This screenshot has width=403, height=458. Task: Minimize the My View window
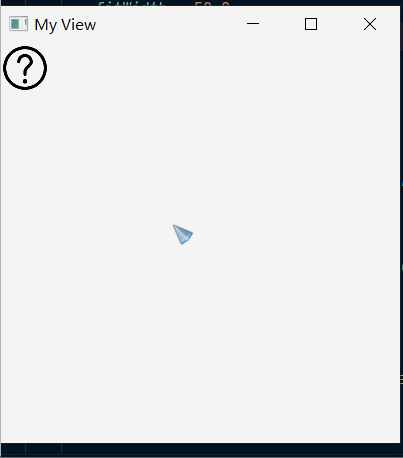[x=253, y=24]
